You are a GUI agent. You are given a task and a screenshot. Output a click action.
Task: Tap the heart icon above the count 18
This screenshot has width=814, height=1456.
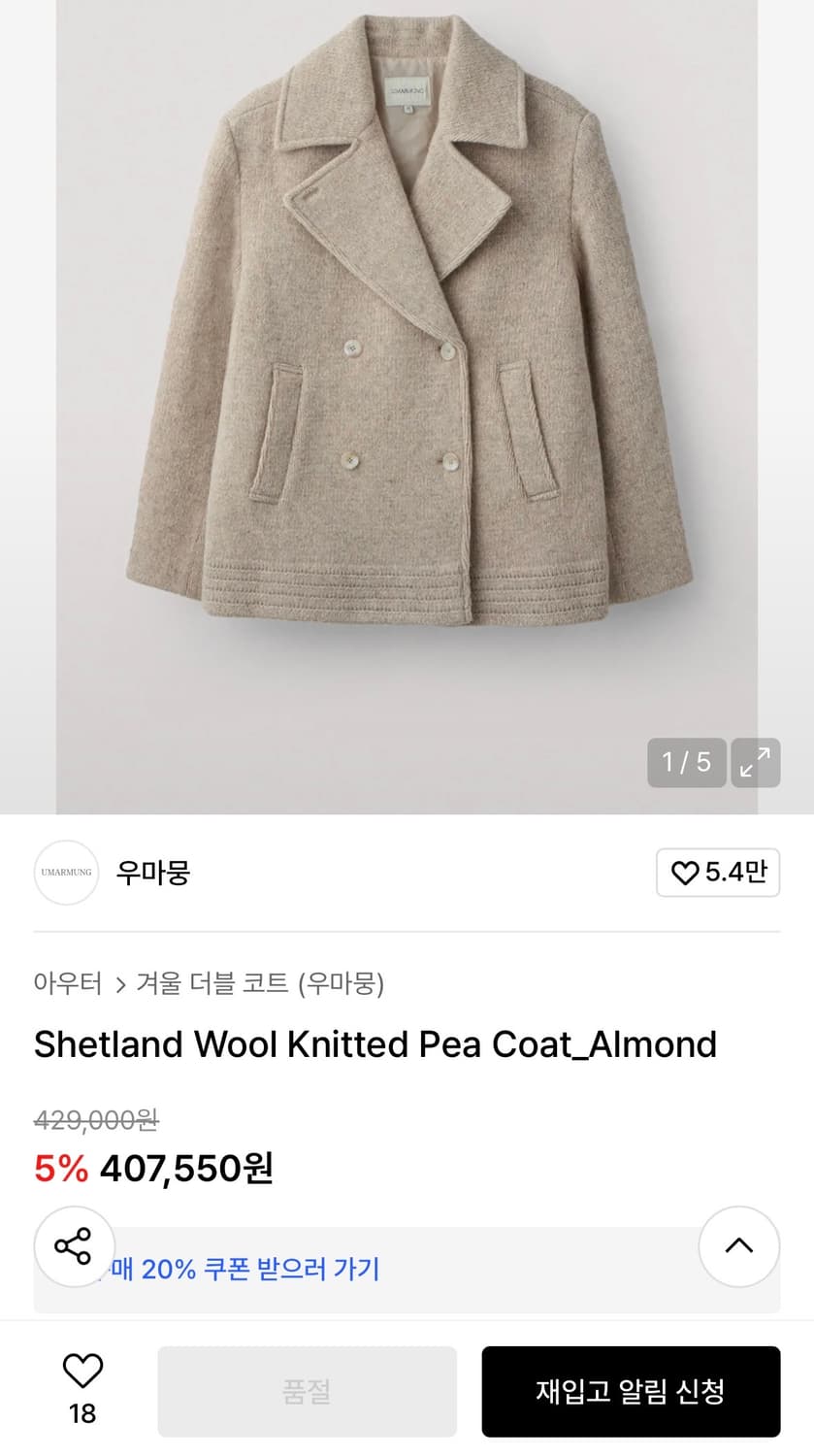(x=82, y=1373)
